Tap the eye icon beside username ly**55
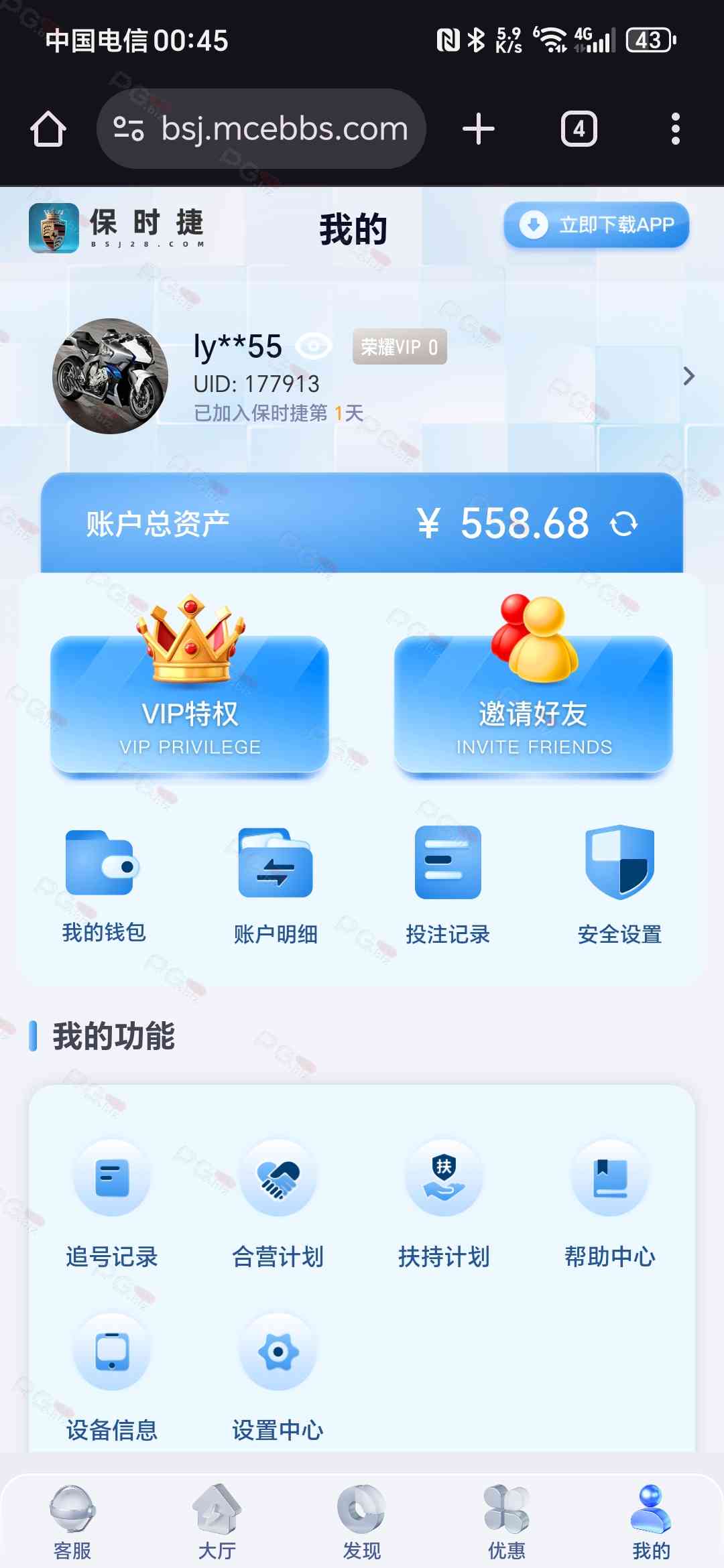This screenshot has height=1568, width=724. click(313, 346)
